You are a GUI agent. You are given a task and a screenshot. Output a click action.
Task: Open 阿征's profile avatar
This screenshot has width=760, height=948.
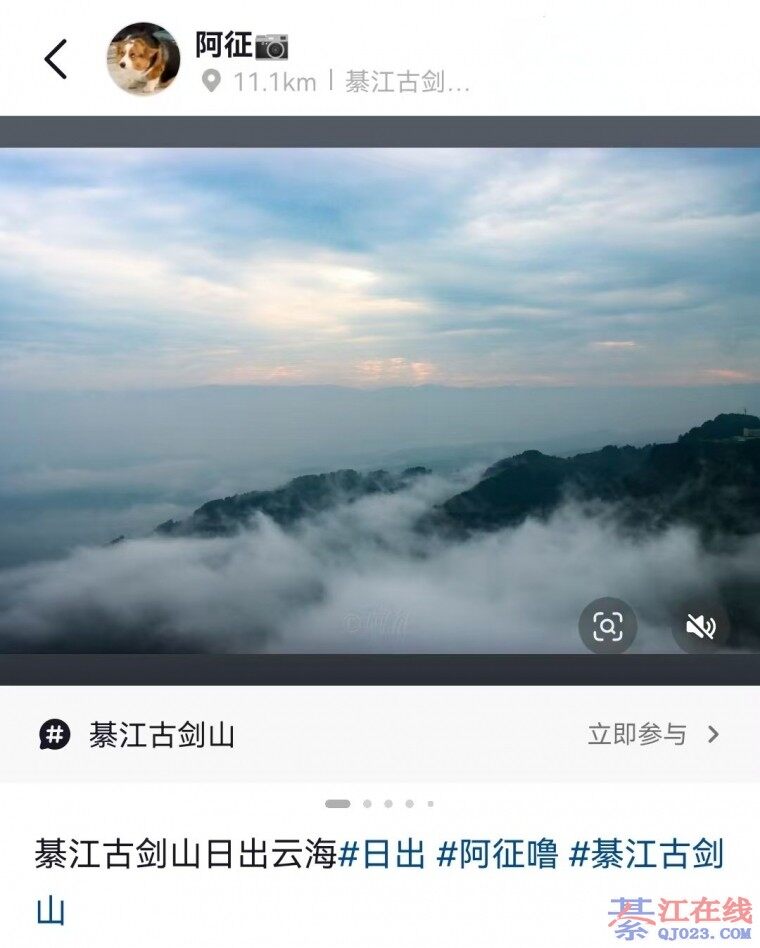point(143,60)
